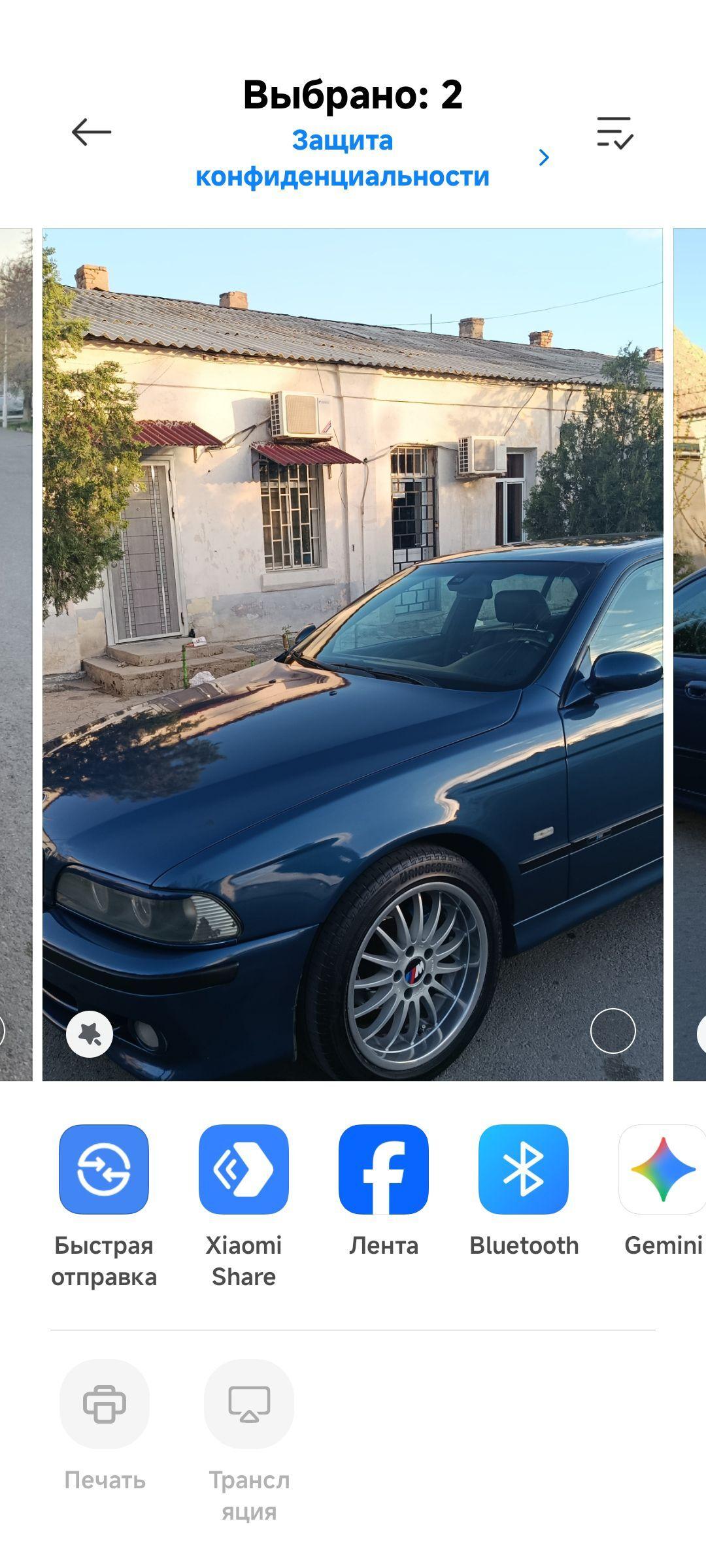The width and height of the screenshot is (706, 1568).
Task: Tap the select-all checklist icon
Action: [x=614, y=133]
